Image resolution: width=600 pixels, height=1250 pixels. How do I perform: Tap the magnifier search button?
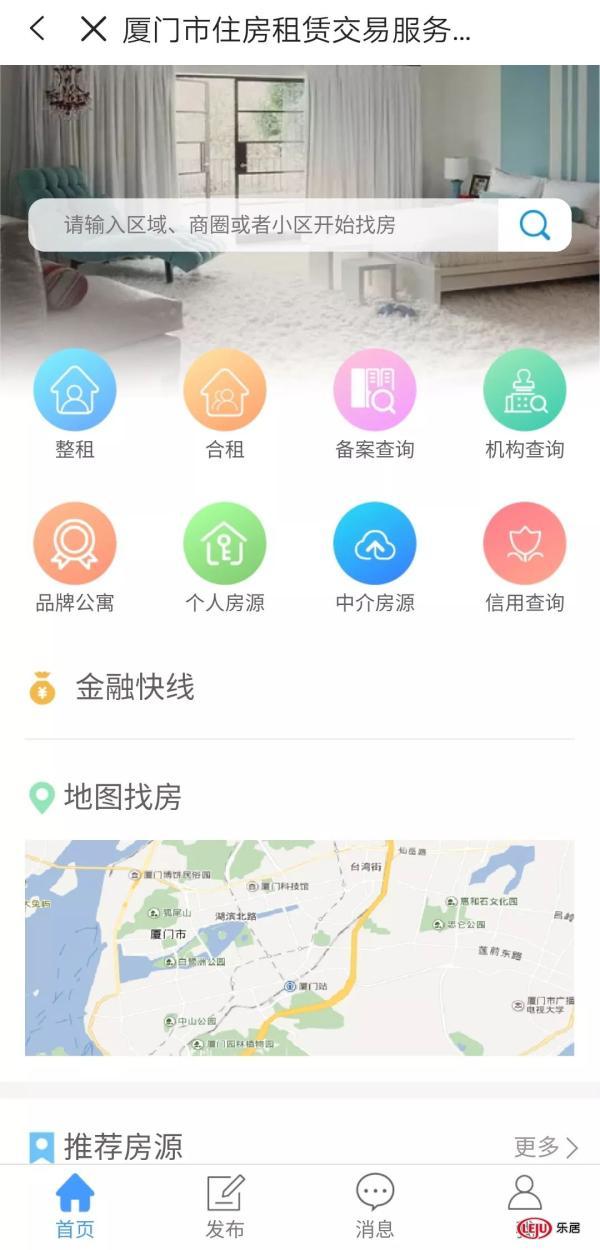(535, 225)
